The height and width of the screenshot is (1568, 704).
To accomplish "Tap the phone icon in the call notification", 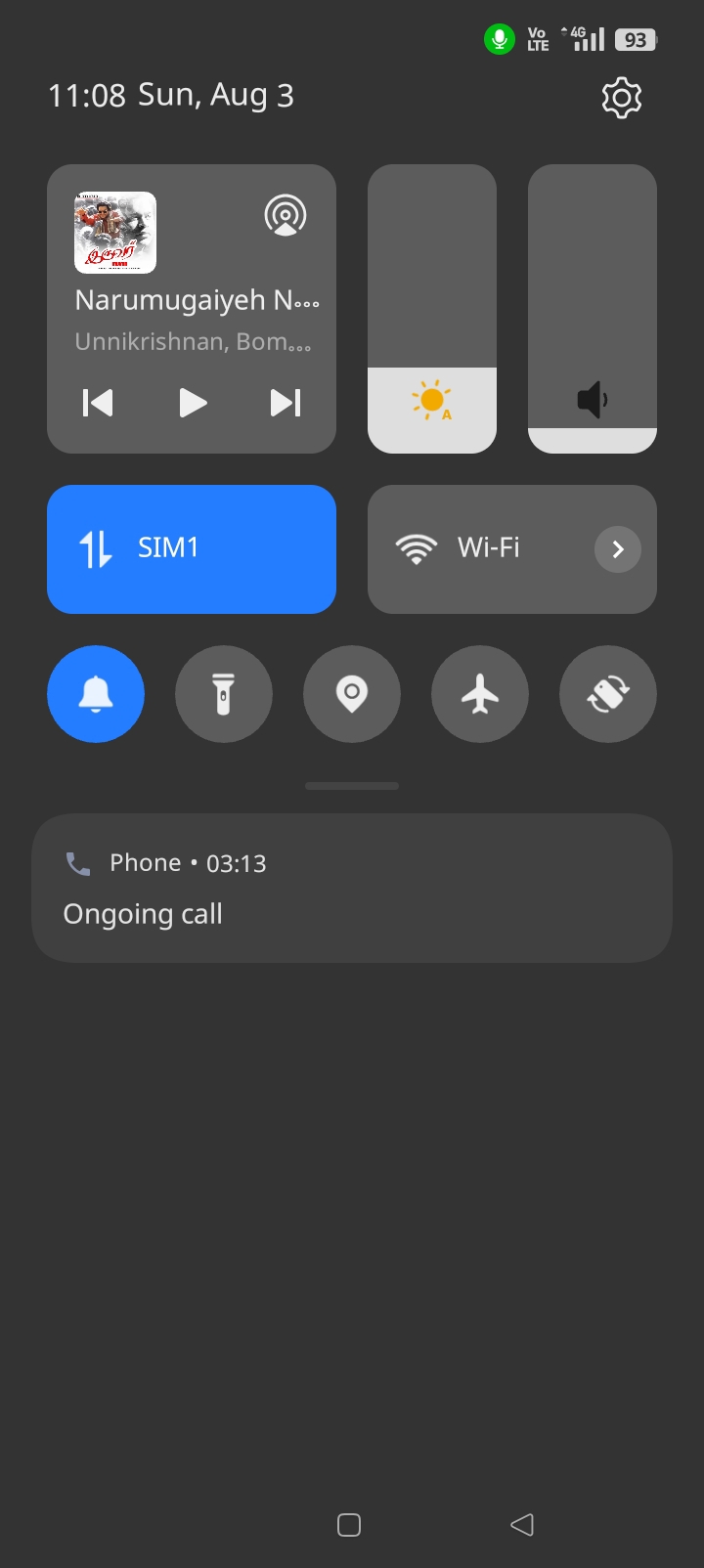I will coord(78,862).
